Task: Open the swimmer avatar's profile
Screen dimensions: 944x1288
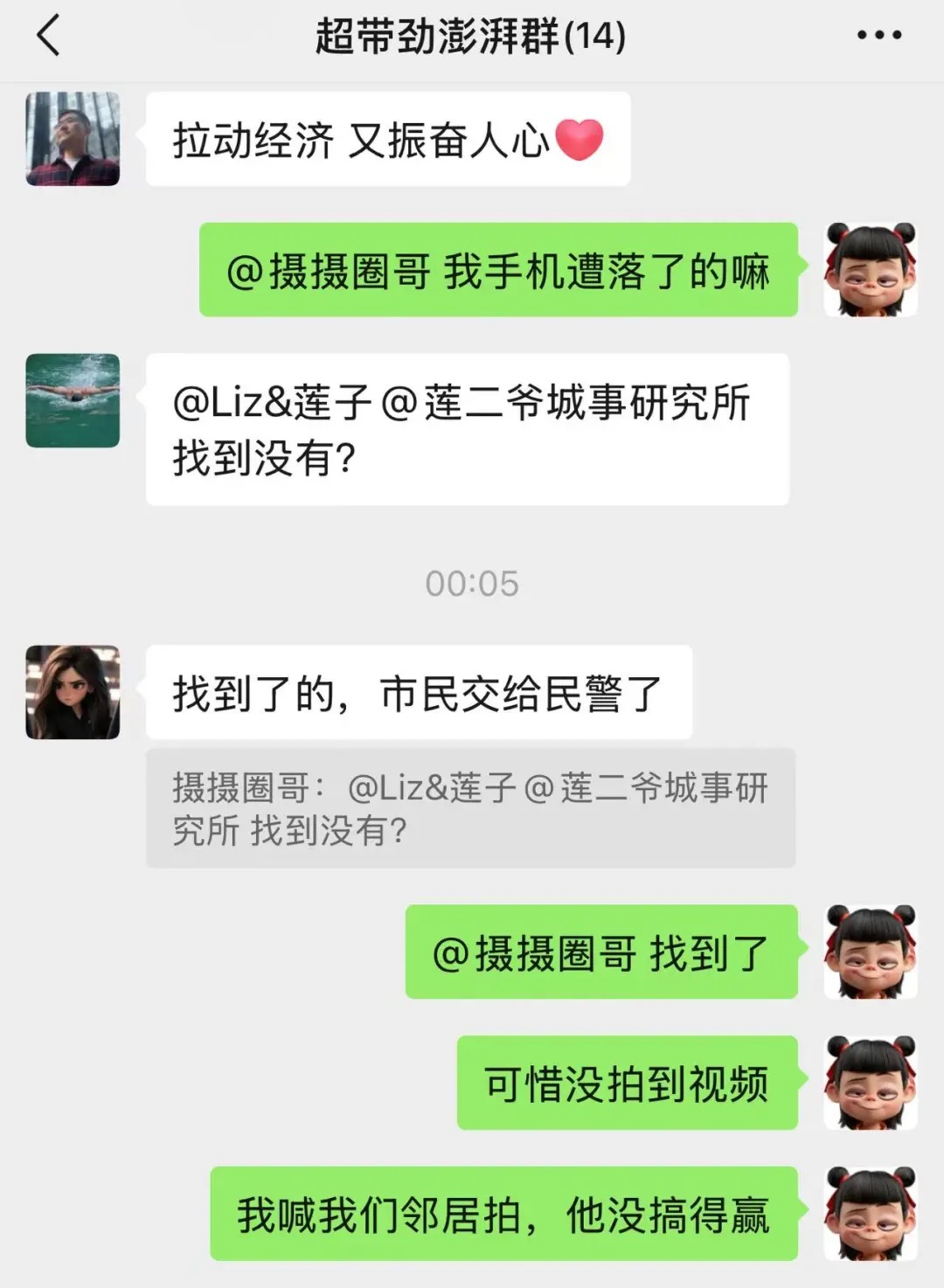Action: point(73,400)
